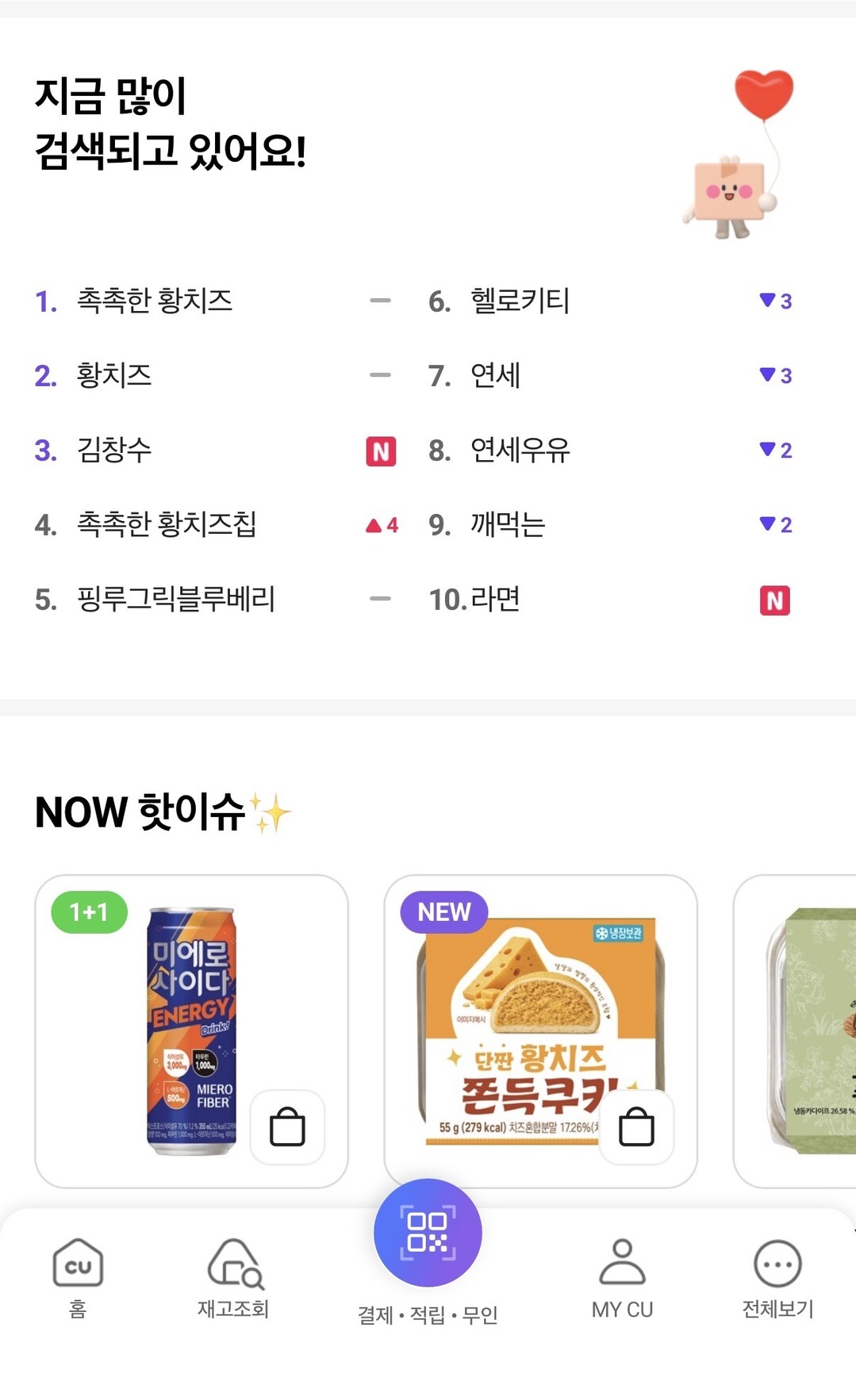
Task: Tap the 촉촉한 황치즈칩 keyword
Action: 167,524
